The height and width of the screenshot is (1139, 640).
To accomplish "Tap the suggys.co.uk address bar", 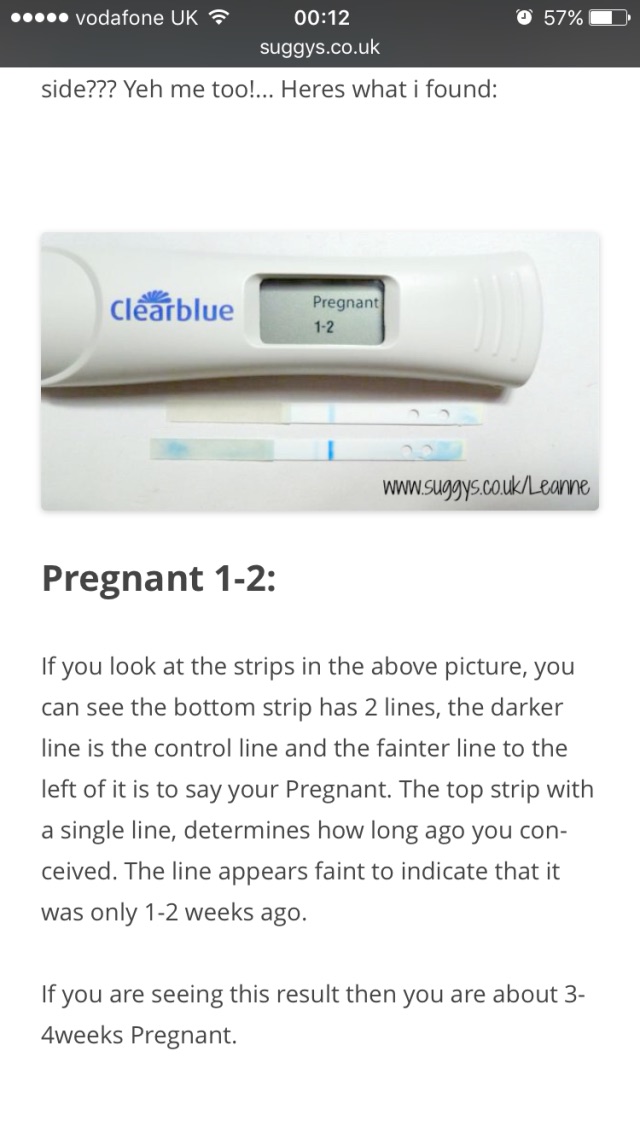I will [x=320, y=47].
